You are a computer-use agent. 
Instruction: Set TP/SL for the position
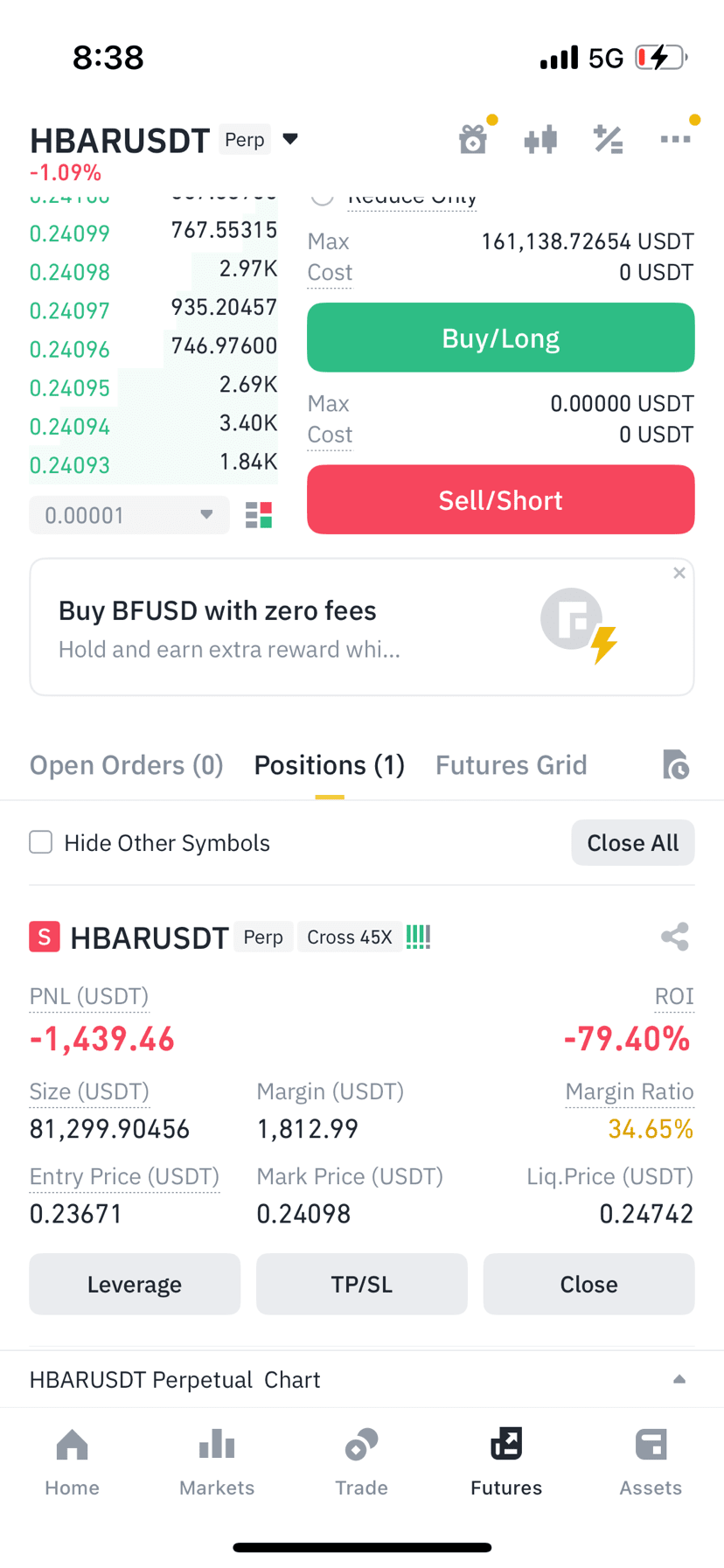[x=362, y=1284]
